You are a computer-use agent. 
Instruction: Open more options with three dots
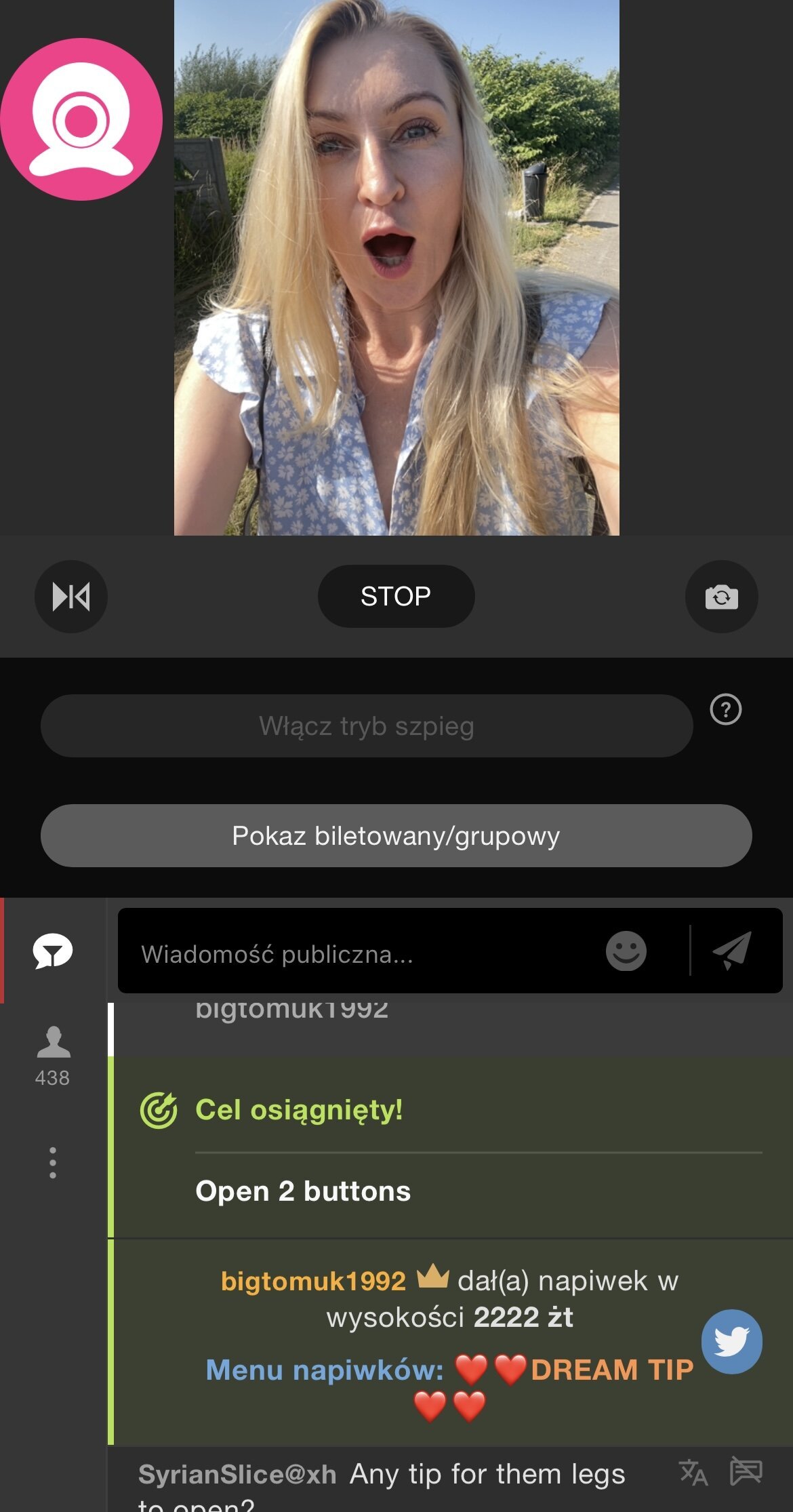tap(53, 1162)
